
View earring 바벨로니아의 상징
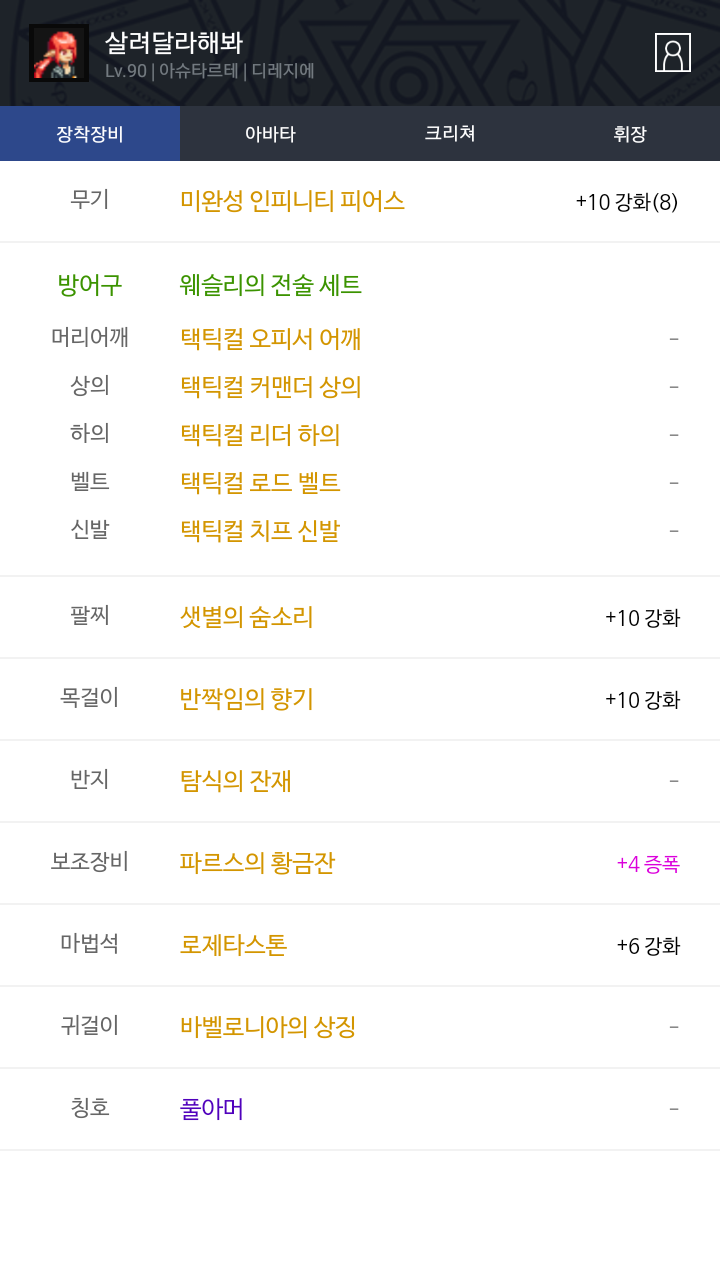[x=268, y=1027]
